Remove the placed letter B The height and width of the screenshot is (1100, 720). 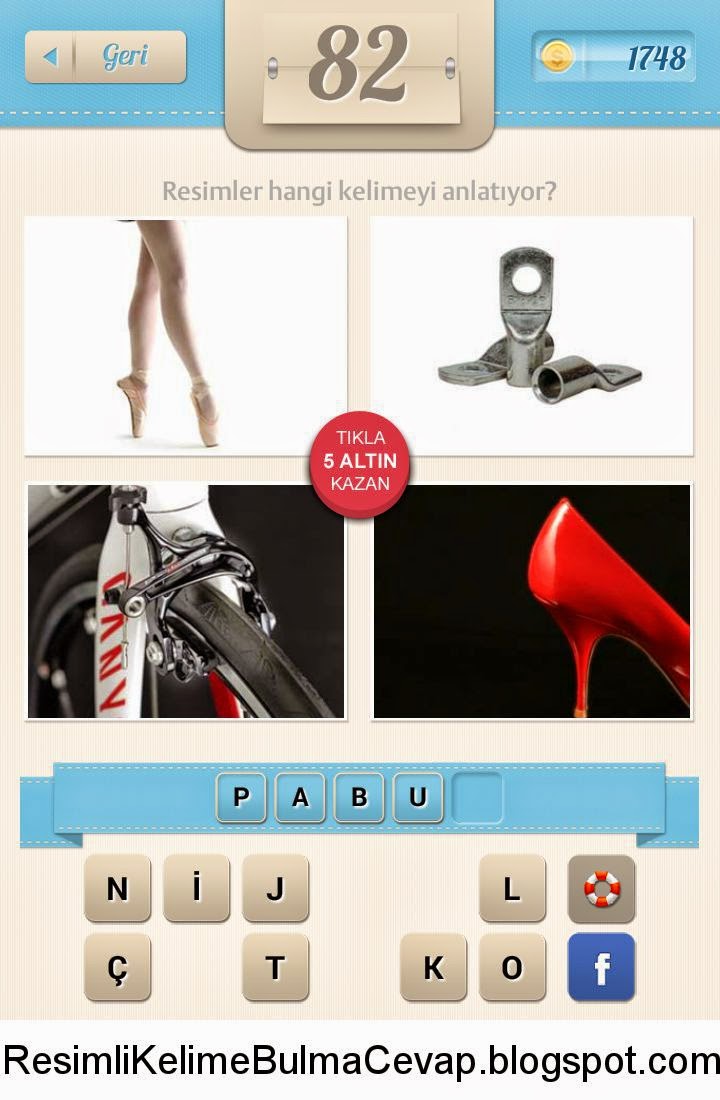359,797
